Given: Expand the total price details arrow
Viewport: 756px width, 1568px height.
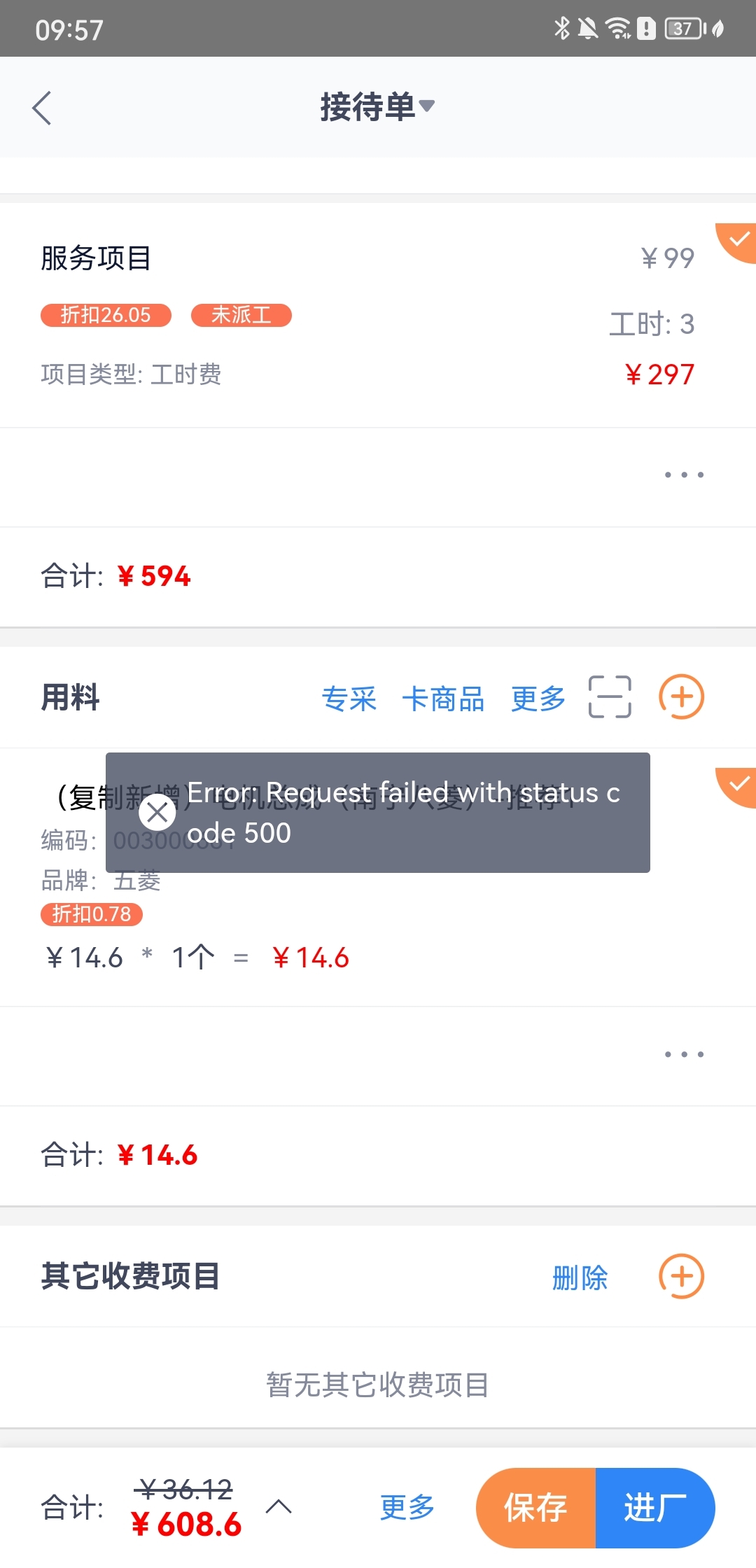Looking at the screenshot, I should click(x=279, y=1506).
